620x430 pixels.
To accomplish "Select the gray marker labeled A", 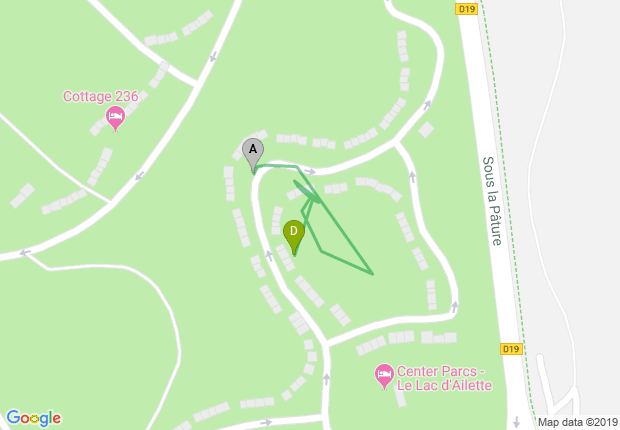I will coord(253,151).
